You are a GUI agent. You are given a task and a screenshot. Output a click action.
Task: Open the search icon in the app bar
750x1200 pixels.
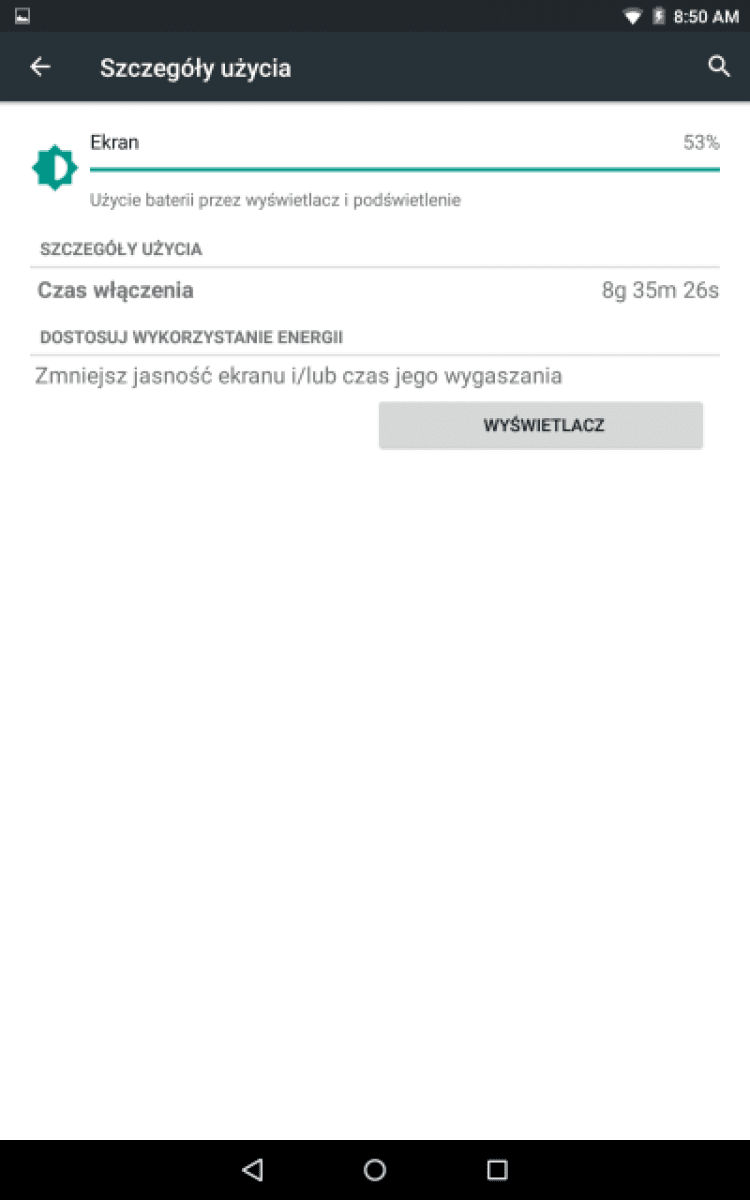coord(718,67)
